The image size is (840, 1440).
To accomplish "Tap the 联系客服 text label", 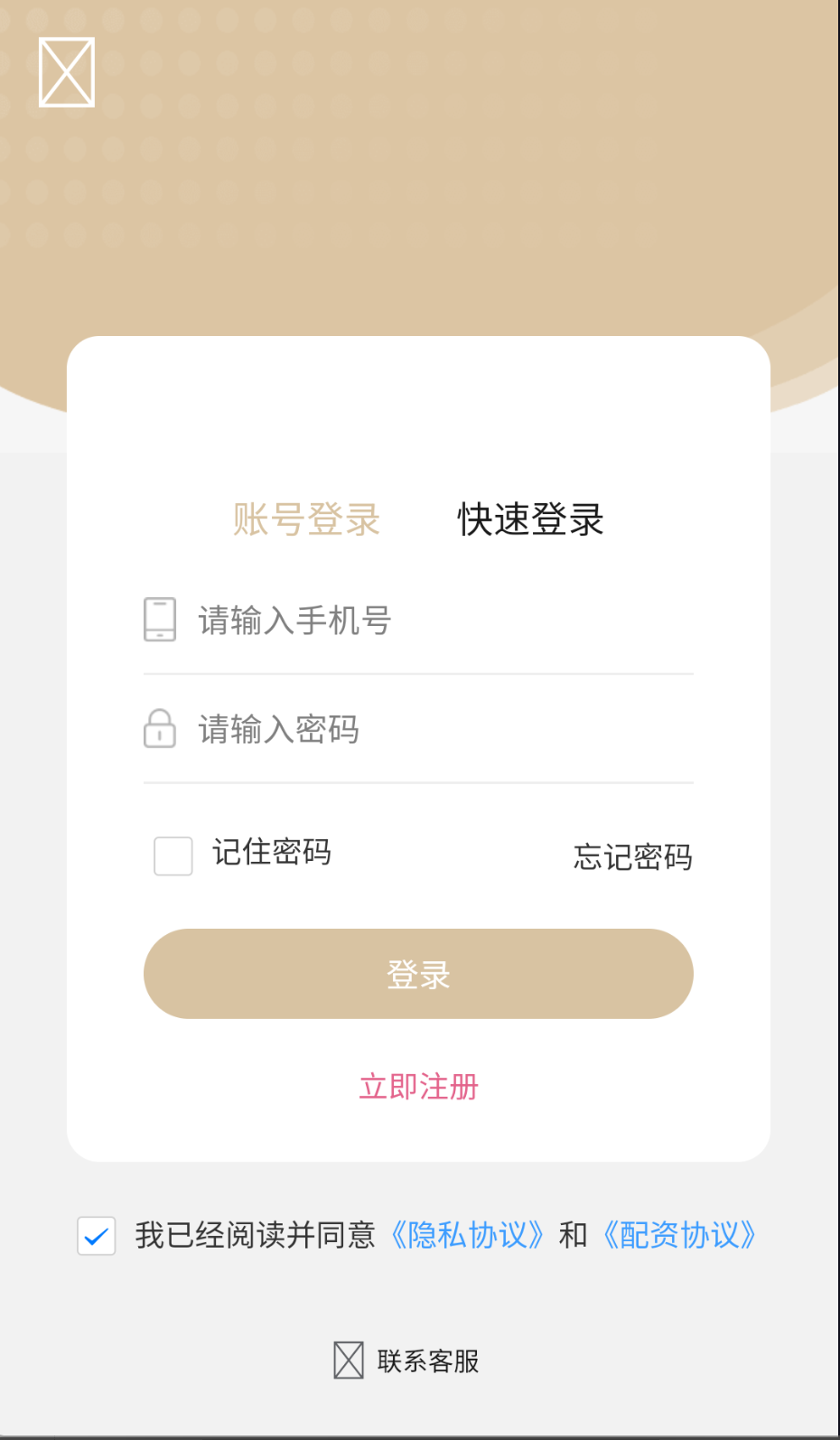I will [x=429, y=1360].
